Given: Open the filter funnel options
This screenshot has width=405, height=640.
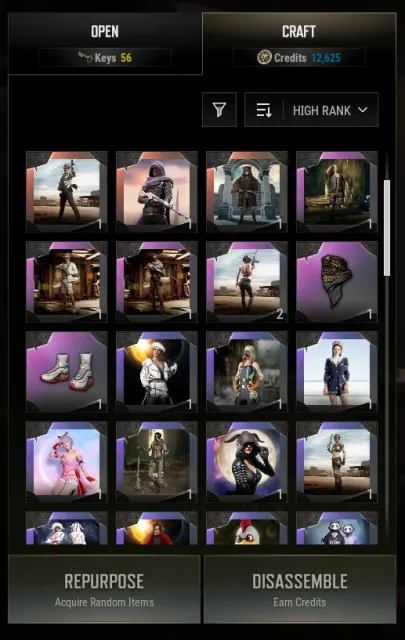Looking at the screenshot, I should [x=219, y=110].
